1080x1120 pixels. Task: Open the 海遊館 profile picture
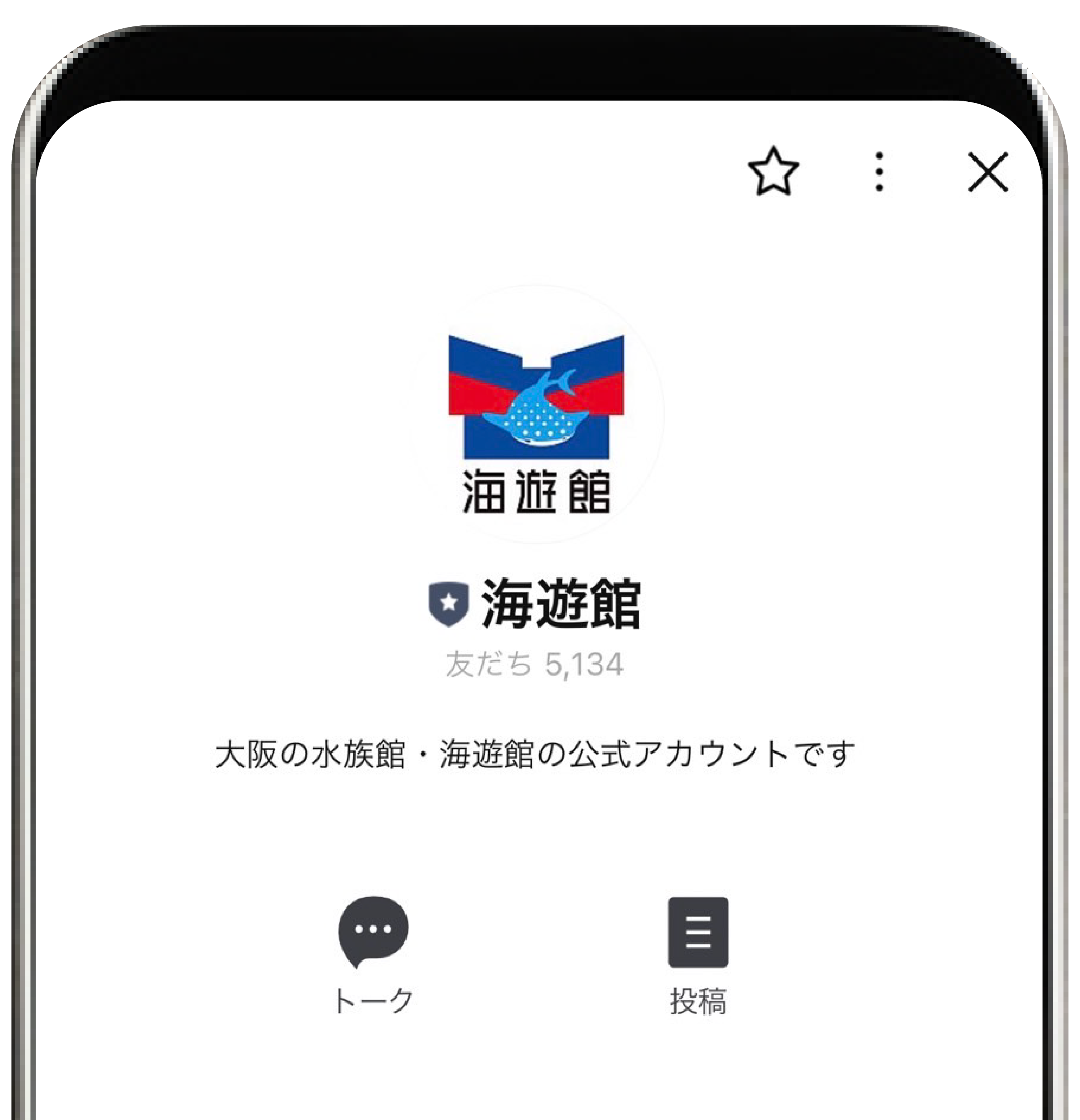coord(536,414)
